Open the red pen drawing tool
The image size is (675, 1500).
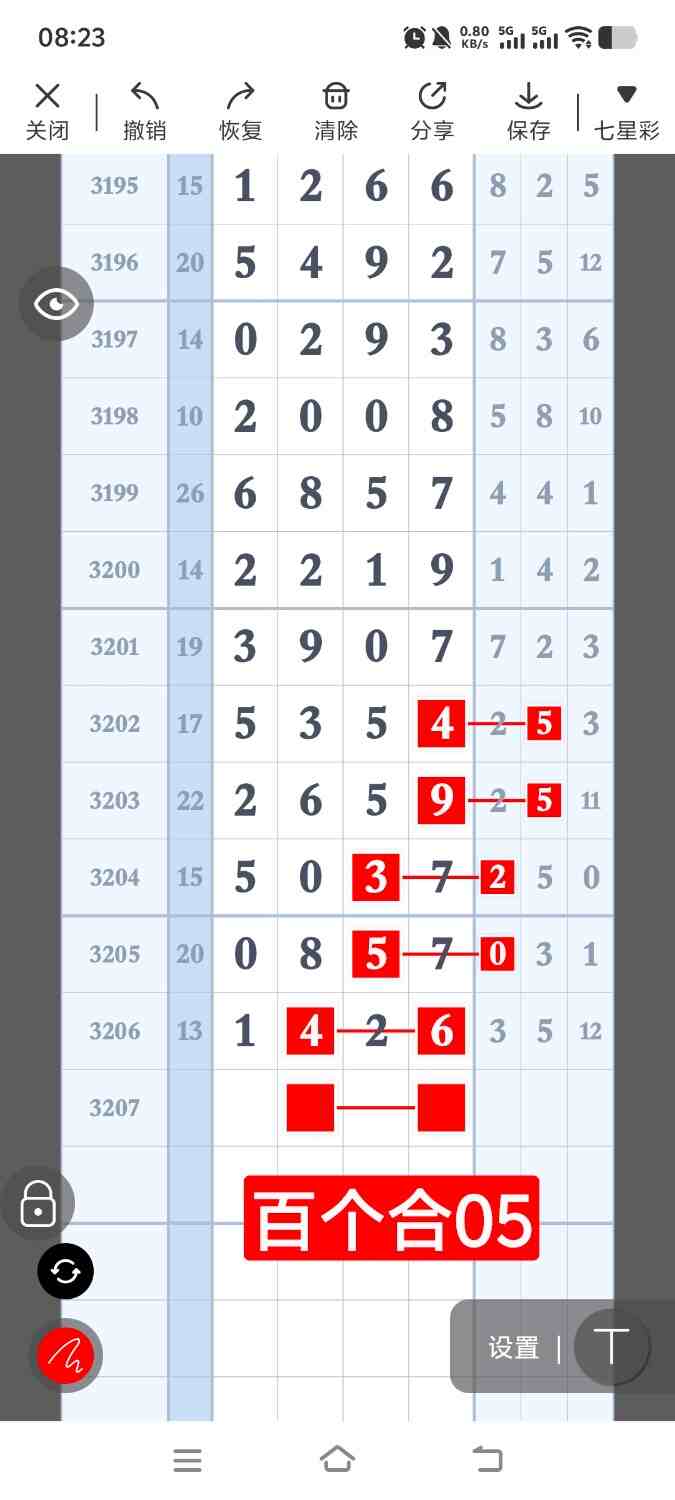point(65,1355)
